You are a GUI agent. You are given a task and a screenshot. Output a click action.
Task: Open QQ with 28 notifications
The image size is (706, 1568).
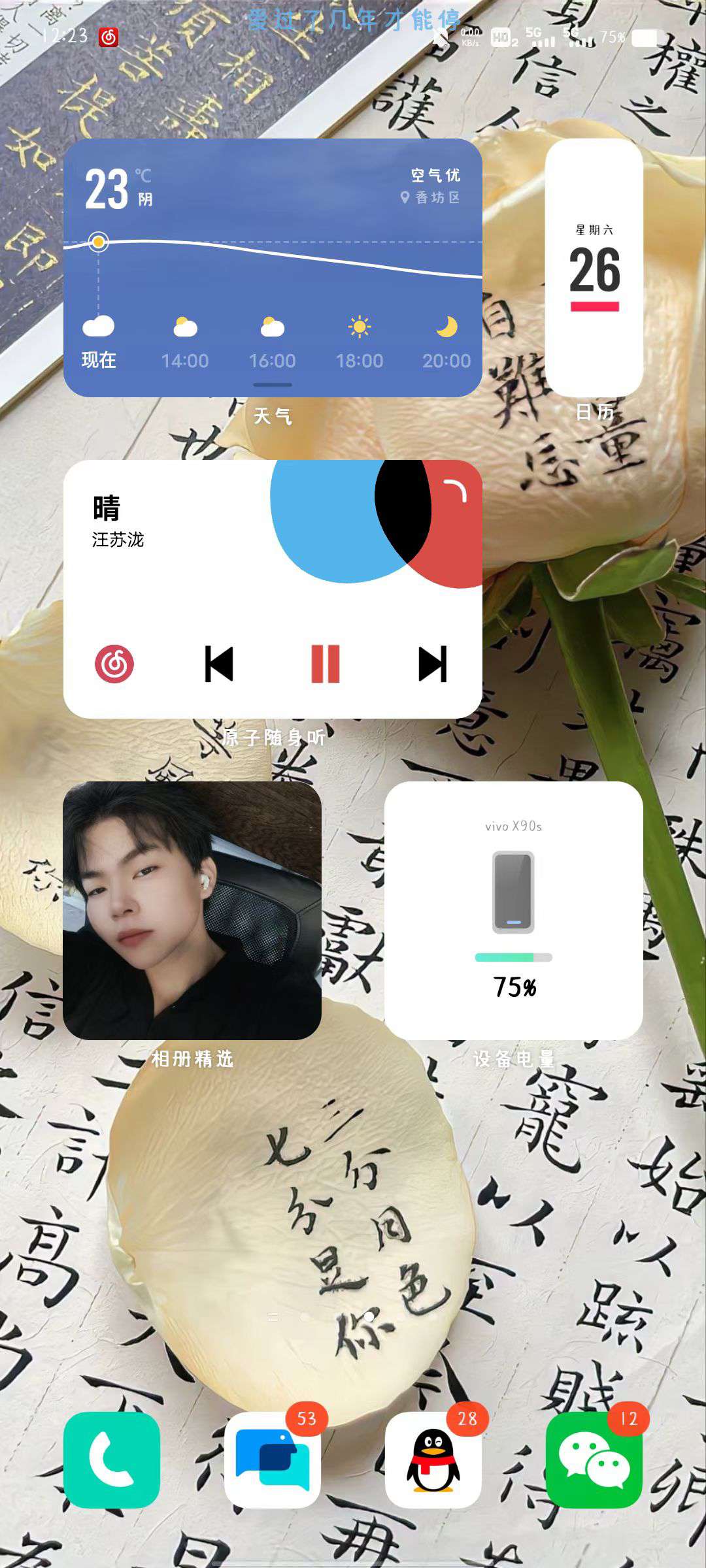[x=433, y=1460]
